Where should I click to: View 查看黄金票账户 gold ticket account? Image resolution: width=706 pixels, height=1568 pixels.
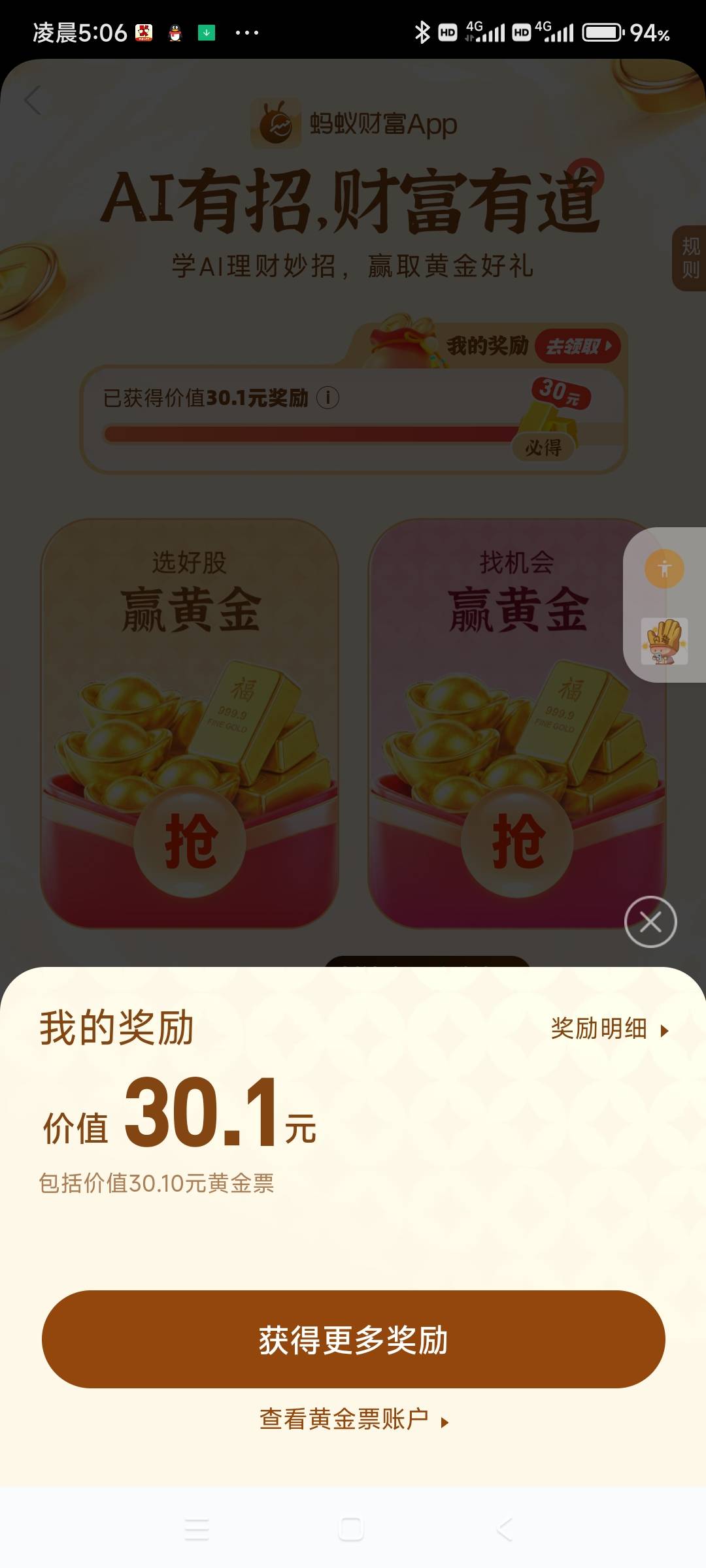[x=354, y=1419]
